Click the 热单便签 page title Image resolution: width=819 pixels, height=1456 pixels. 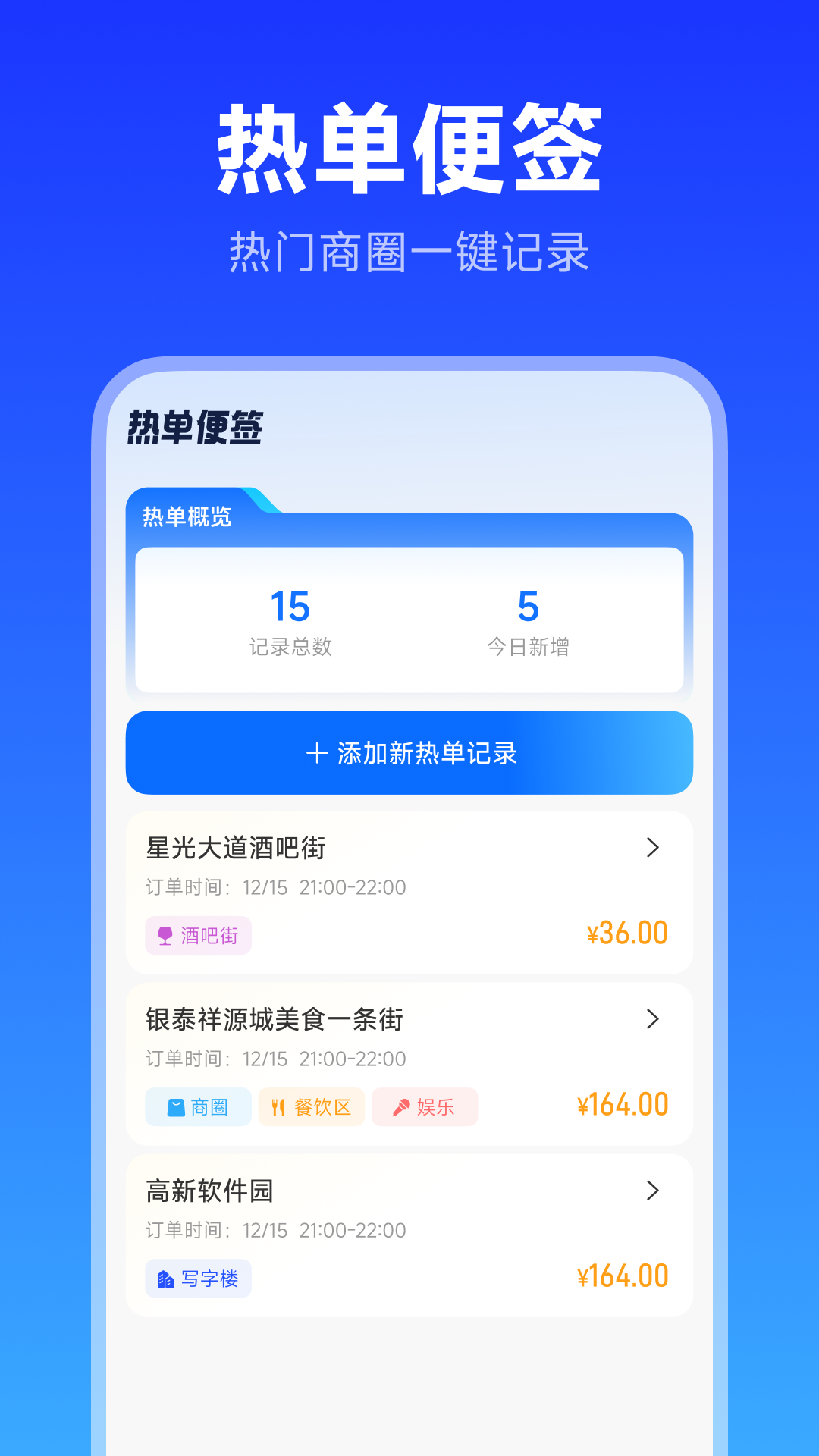point(195,427)
